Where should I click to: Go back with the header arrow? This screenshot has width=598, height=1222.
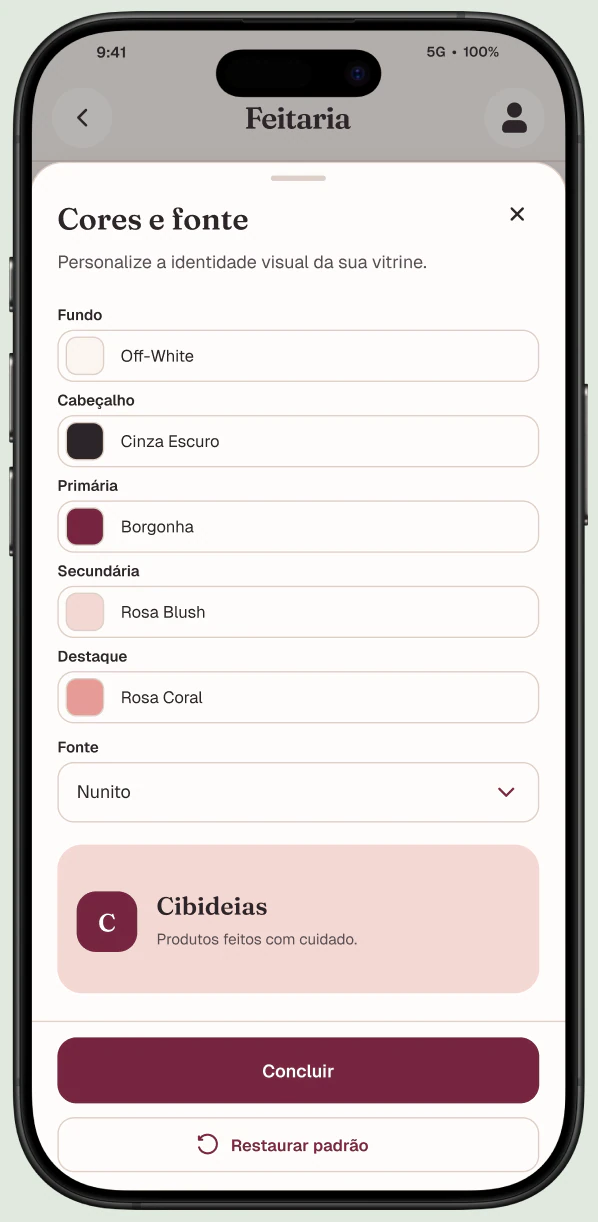(82, 118)
